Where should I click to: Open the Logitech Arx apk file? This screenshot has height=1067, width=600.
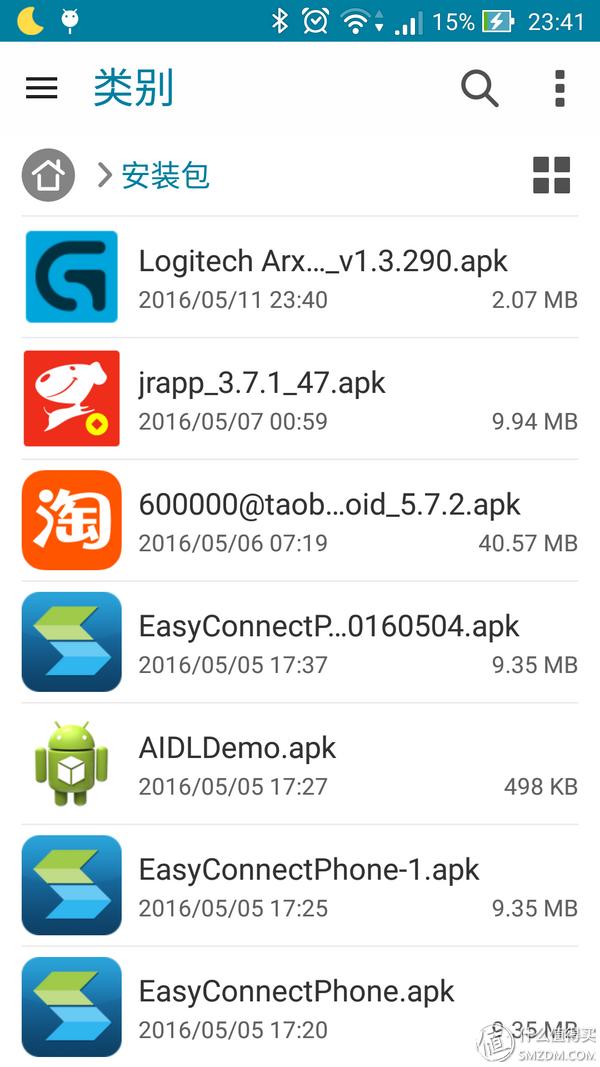click(300, 278)
